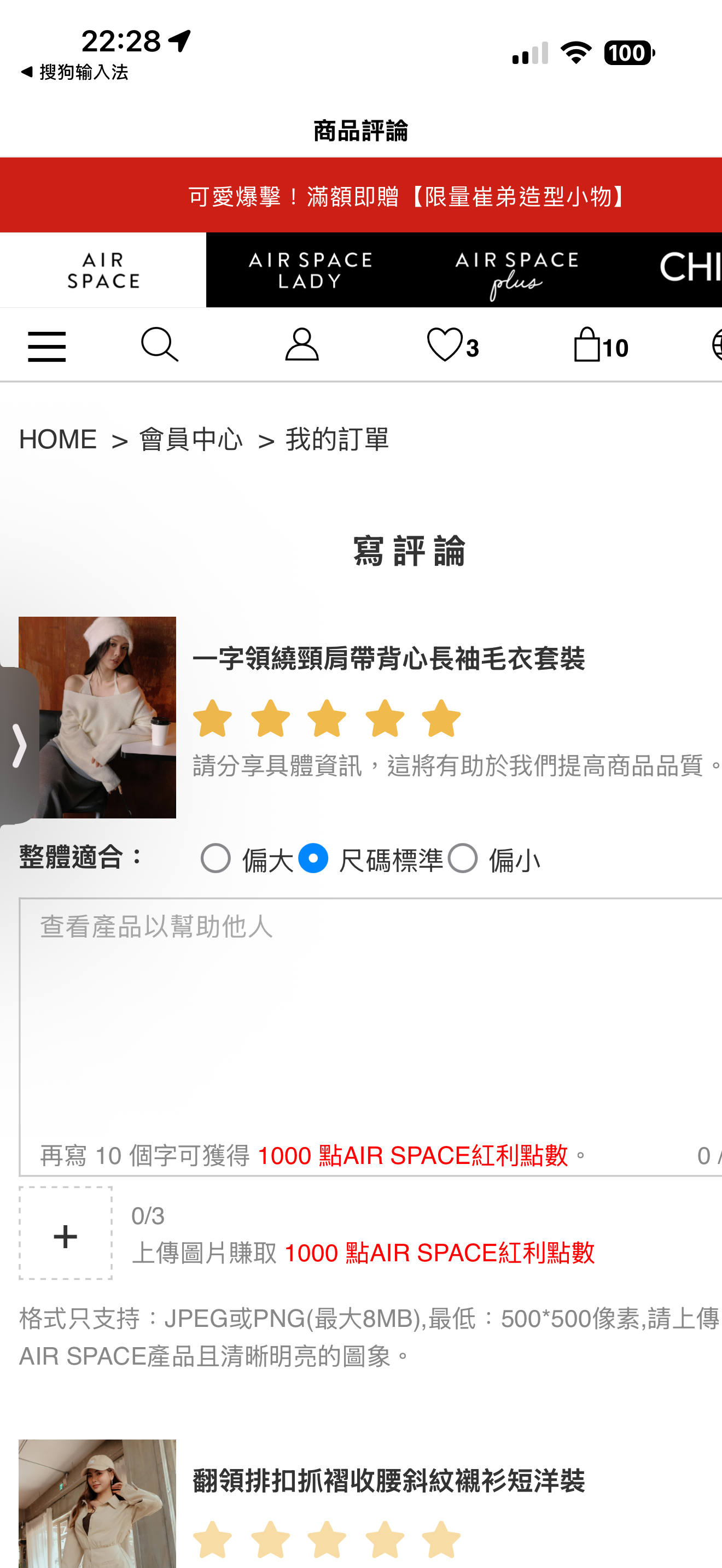Rate the sweater set three stars
The image size is (722, 1568).
click(x=328, y=718)
